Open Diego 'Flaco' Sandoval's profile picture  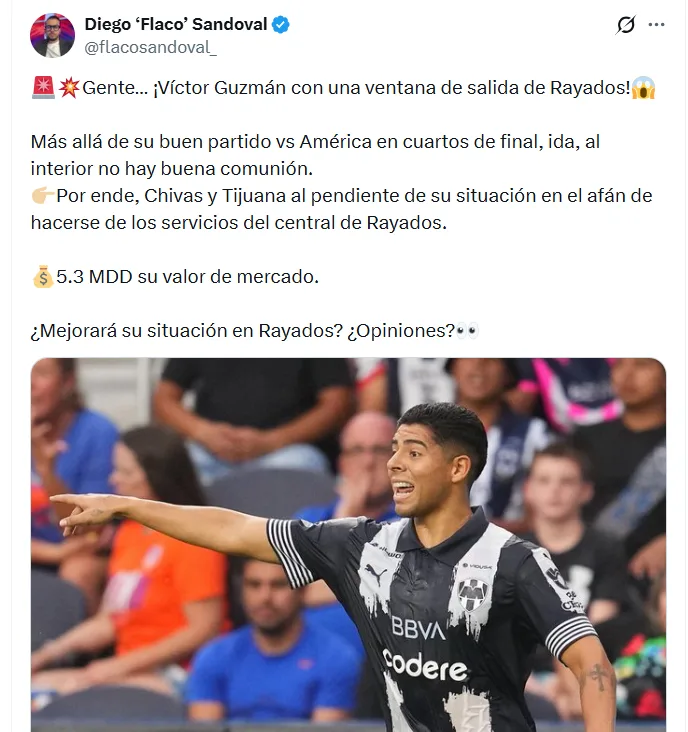point(52,35)
